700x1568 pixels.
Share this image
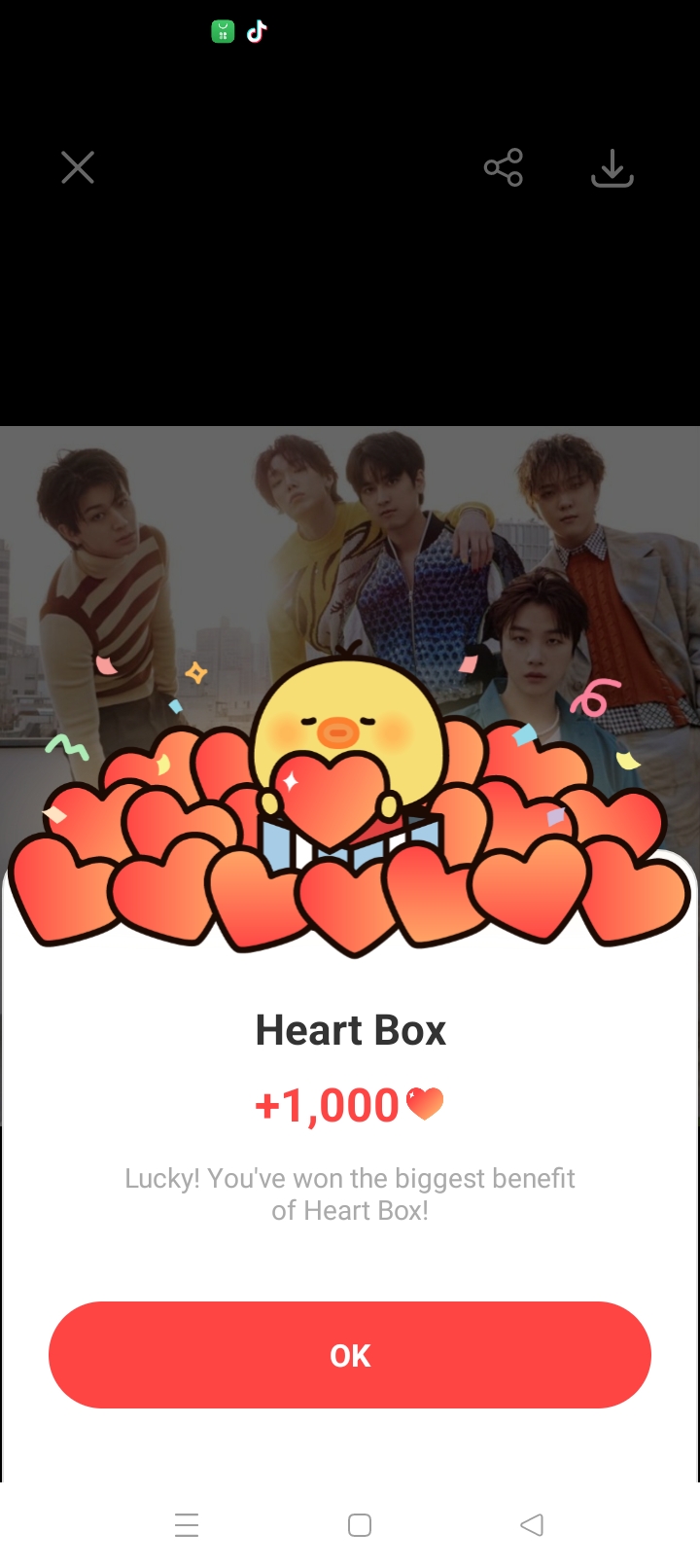point(504,167)
